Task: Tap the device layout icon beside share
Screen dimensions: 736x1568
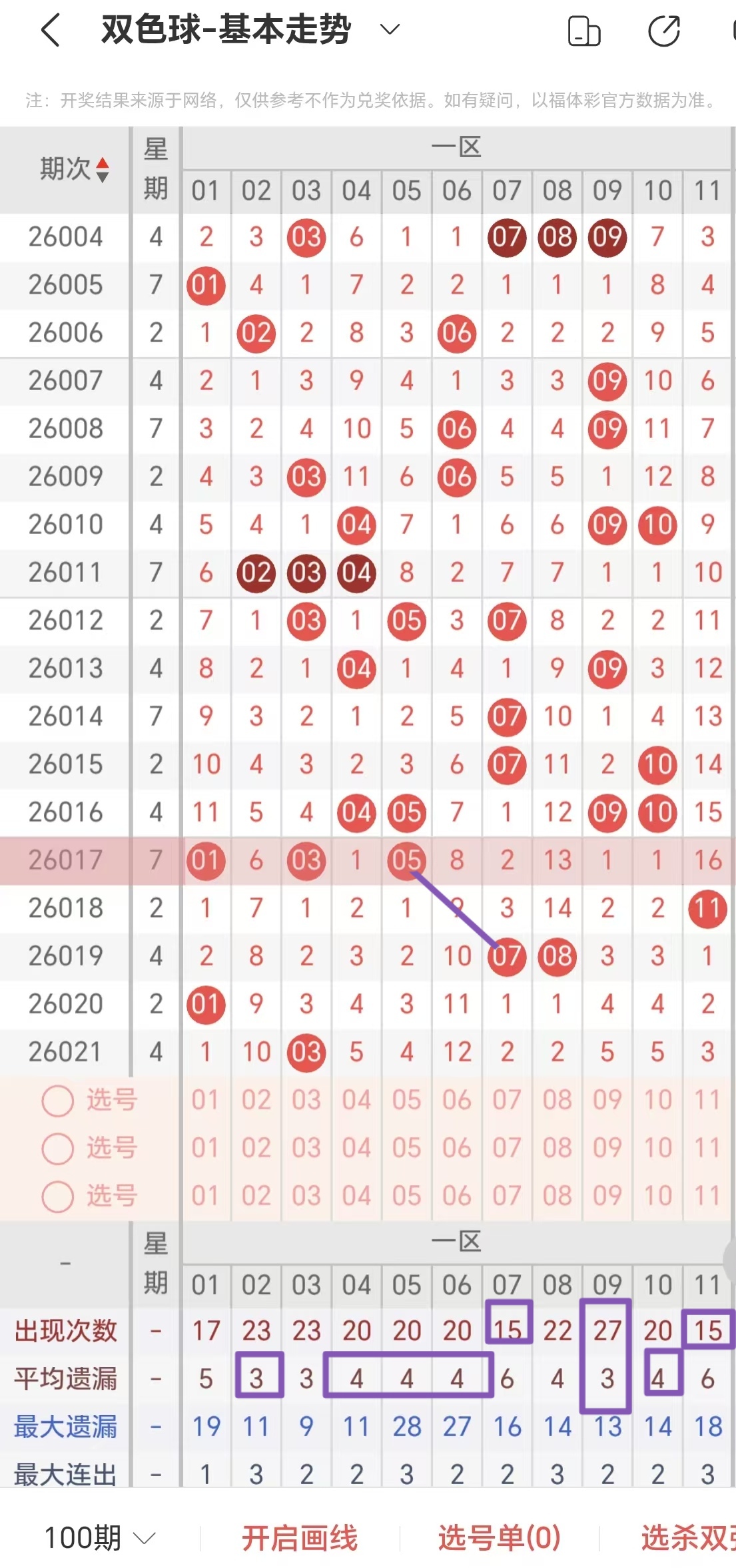Action: tap(584, 31)
